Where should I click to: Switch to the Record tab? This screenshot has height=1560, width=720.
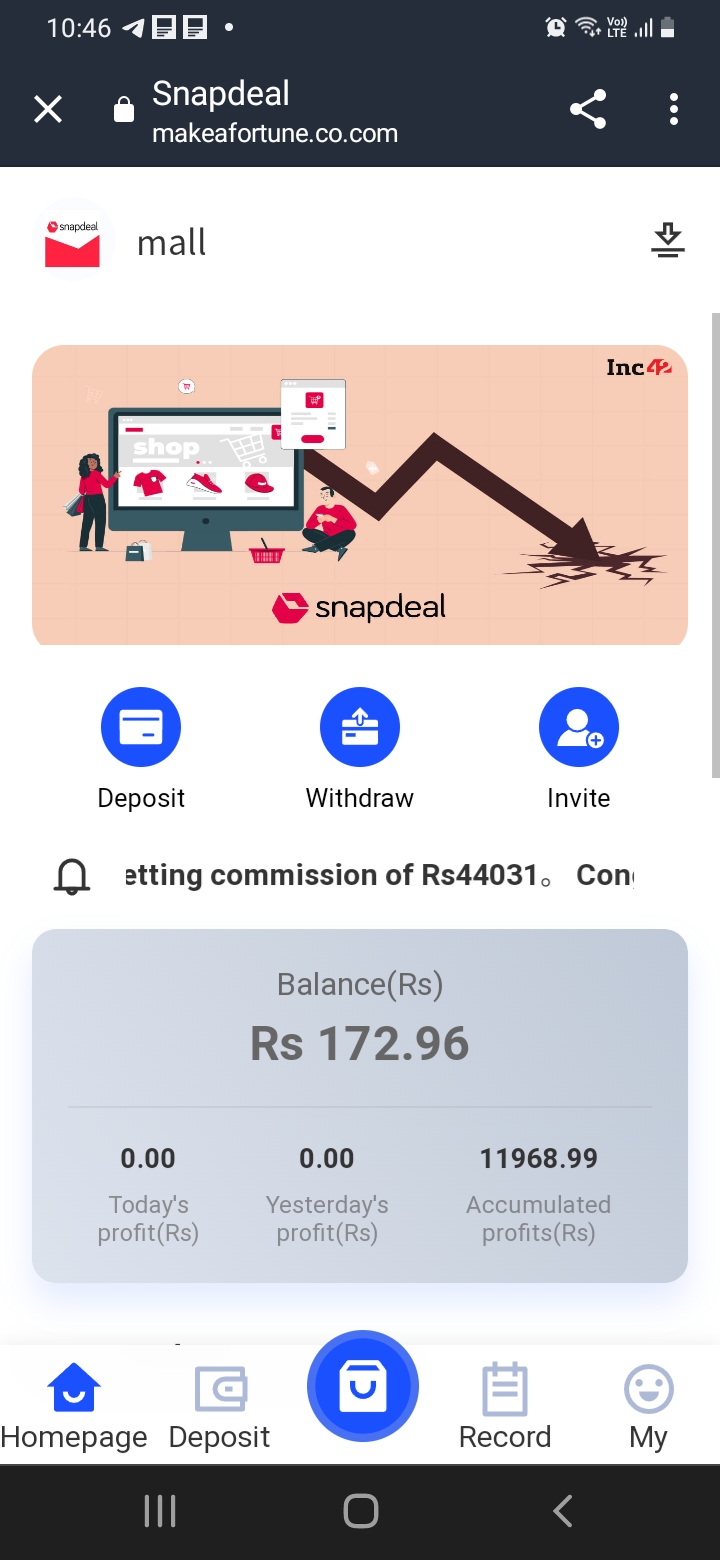pos(505,1407)
